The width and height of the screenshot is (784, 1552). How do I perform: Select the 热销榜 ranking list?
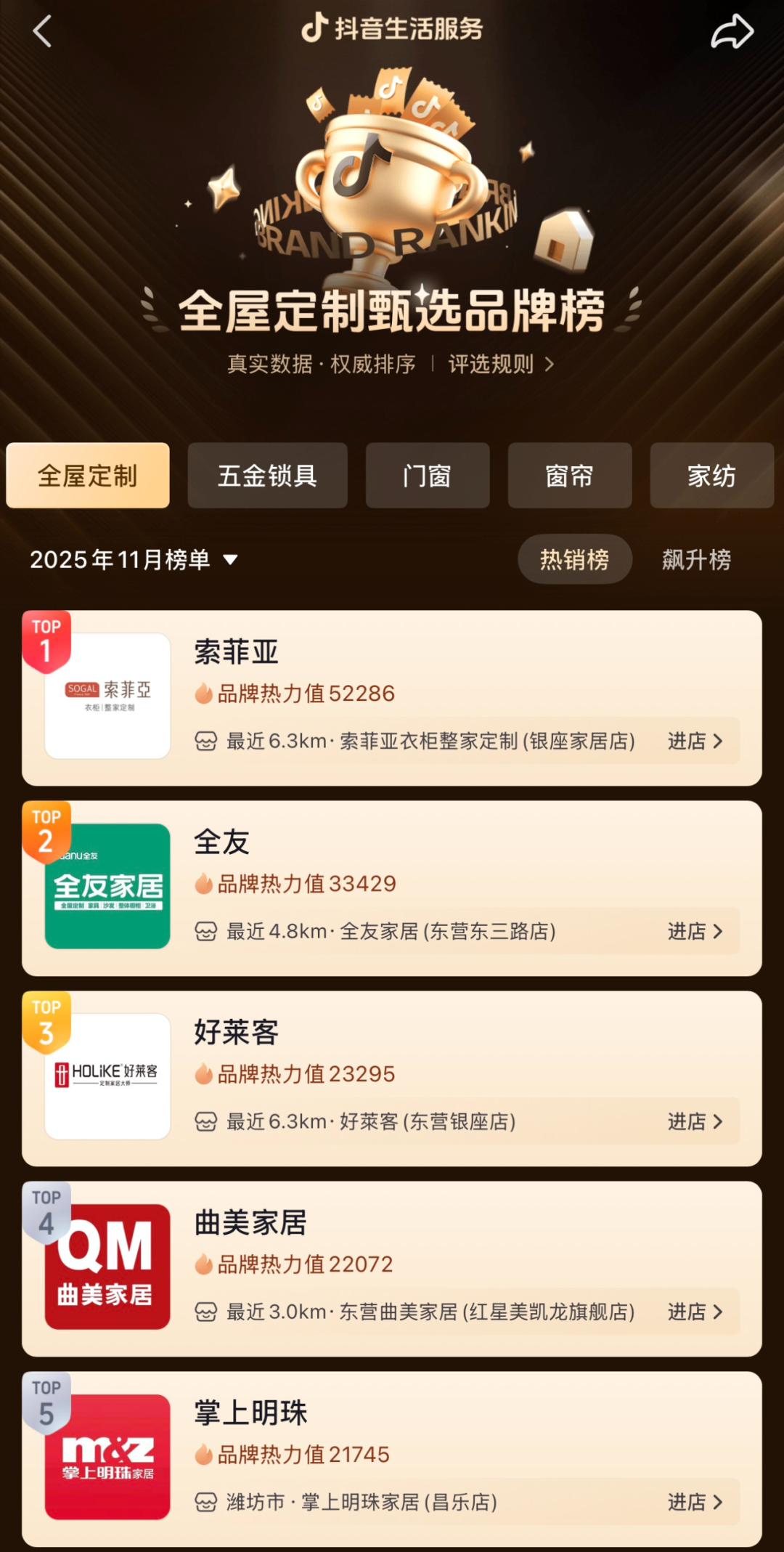[x=574, y=559]
